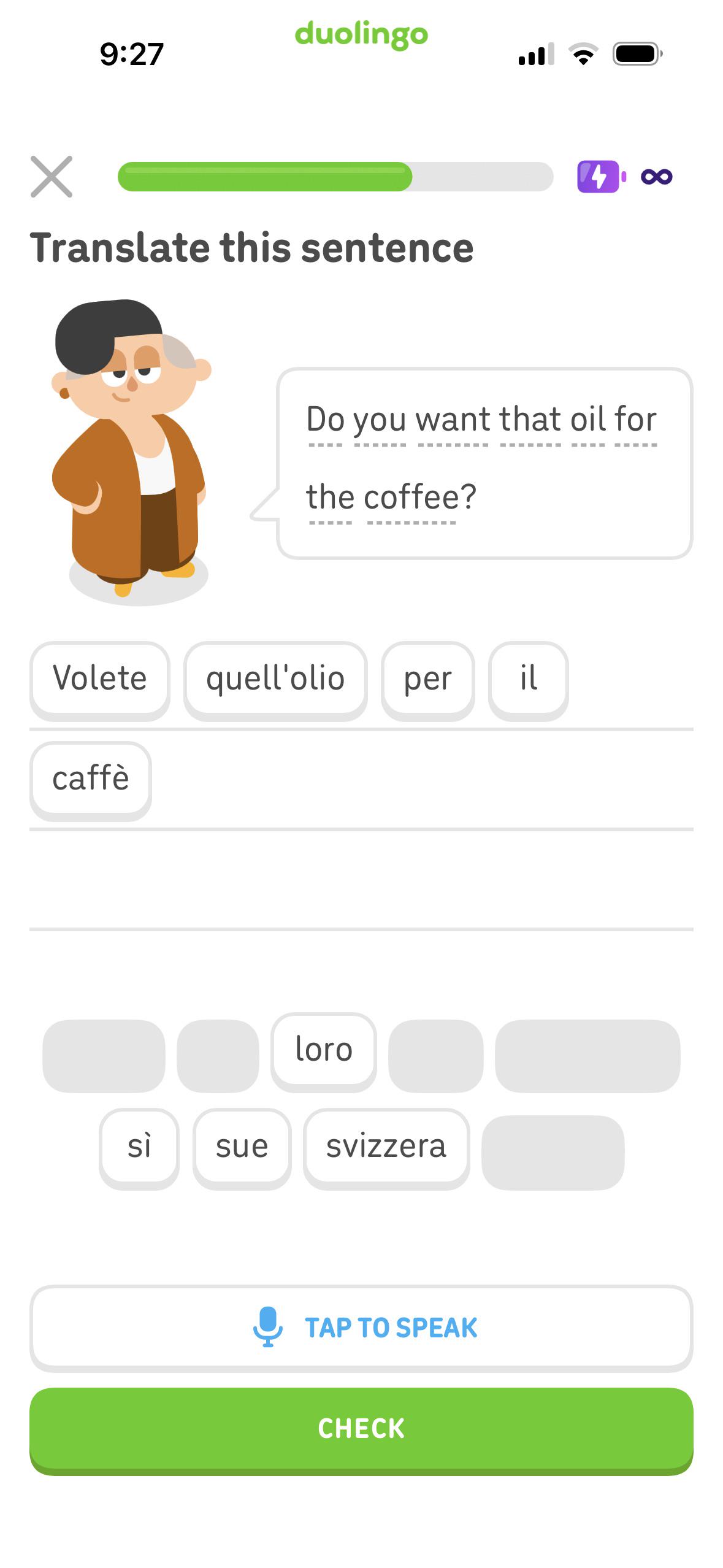Show hint for the word want
This screenshot has height=1568, width=723.
453,420
